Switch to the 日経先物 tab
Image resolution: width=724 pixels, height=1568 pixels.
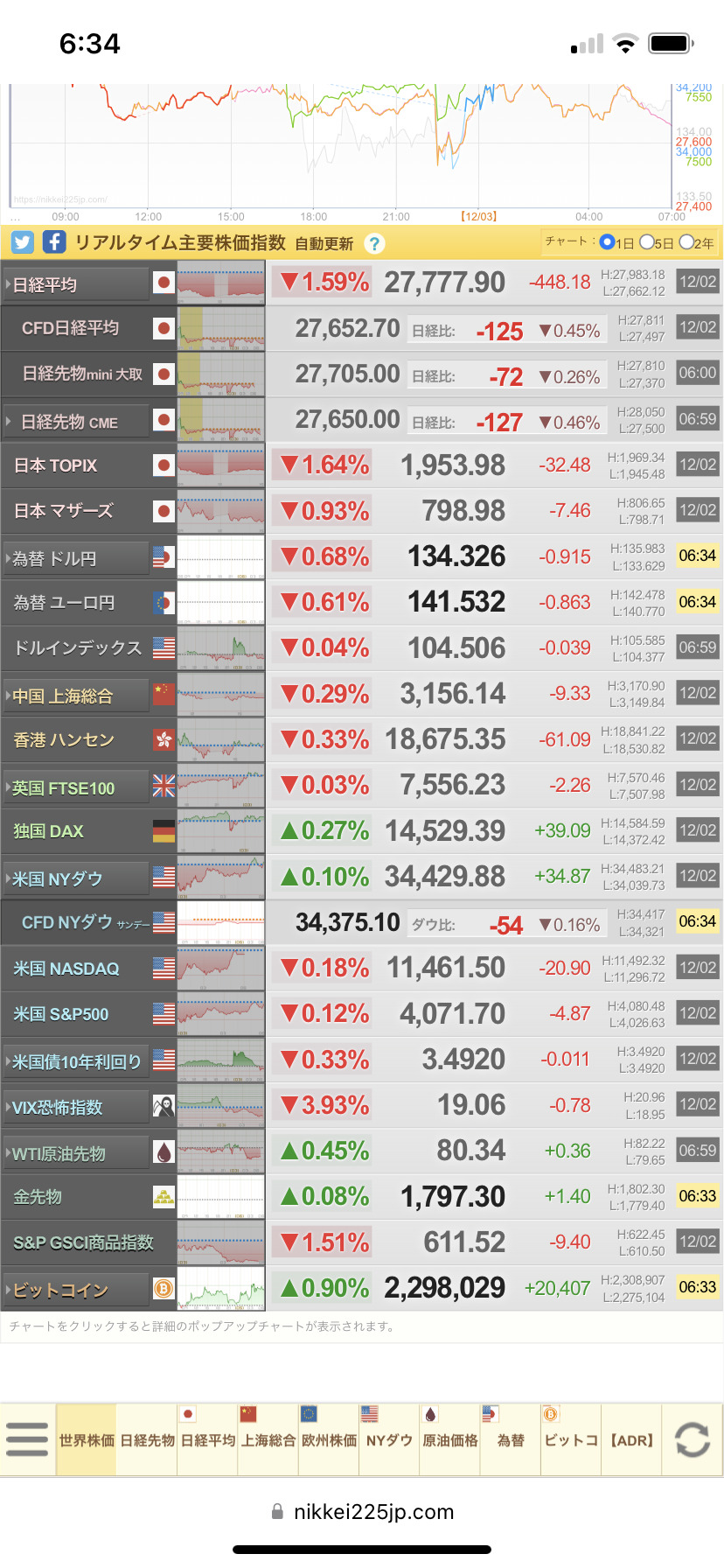[147, 1440]
